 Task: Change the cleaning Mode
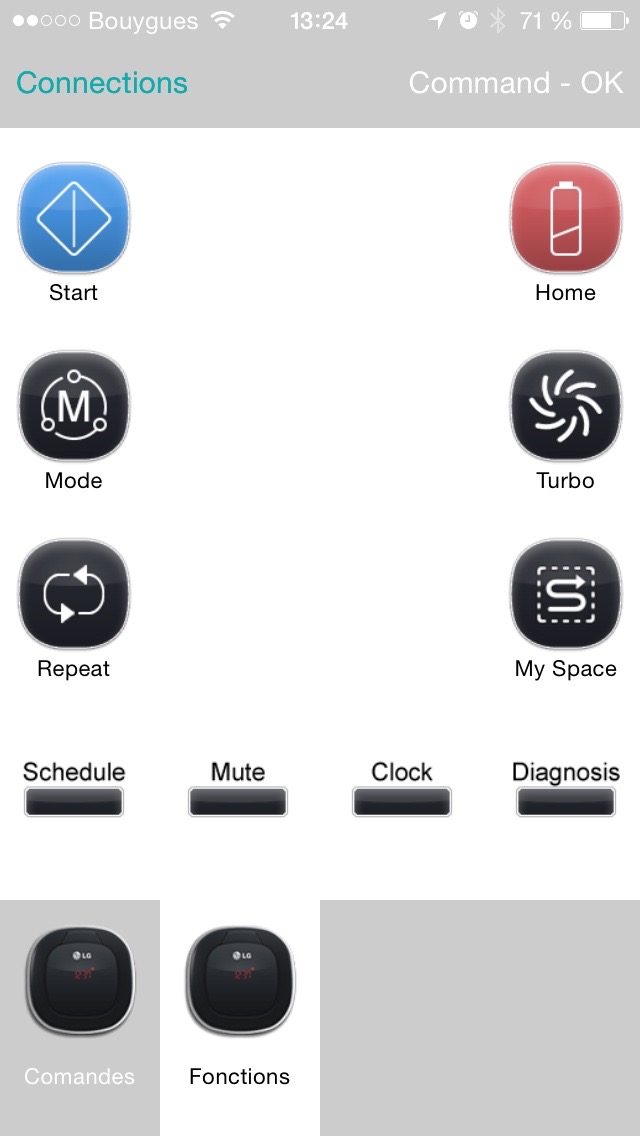coord(74,406)
